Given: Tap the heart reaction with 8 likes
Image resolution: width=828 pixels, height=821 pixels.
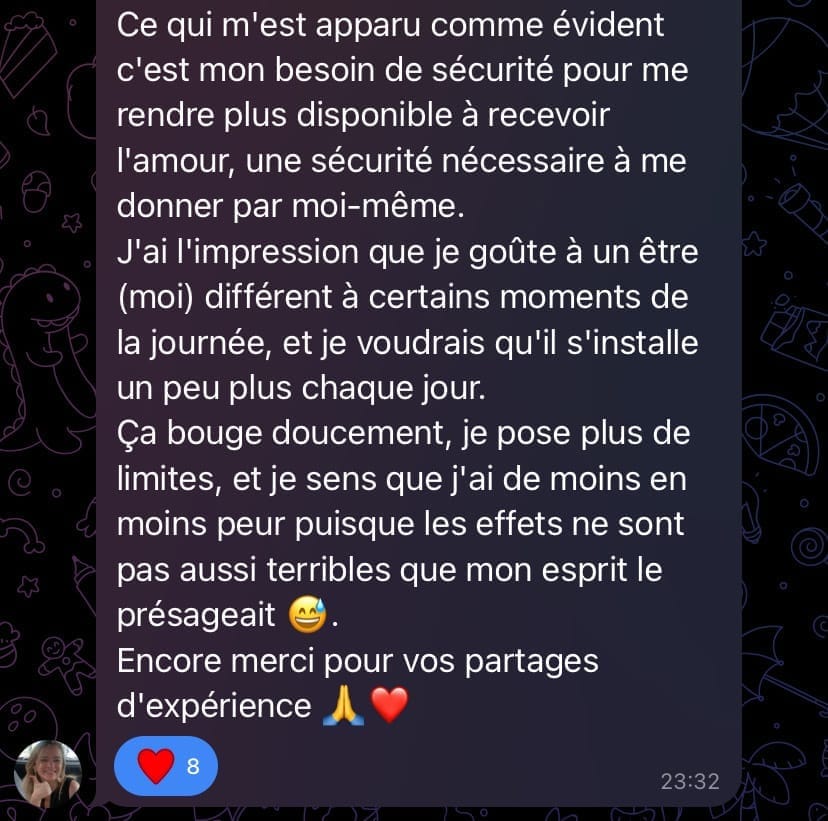Looking at the screenshot, I should click(166, 768).
